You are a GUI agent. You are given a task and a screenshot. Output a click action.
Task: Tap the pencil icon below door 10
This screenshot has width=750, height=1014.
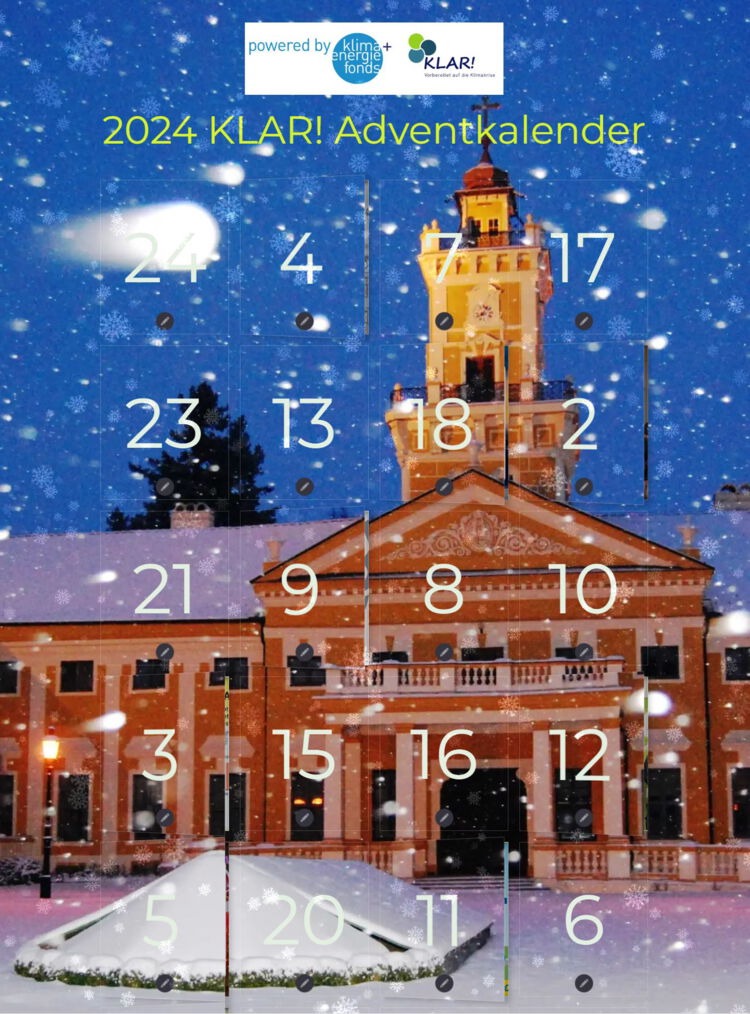[x=584, y=651]
